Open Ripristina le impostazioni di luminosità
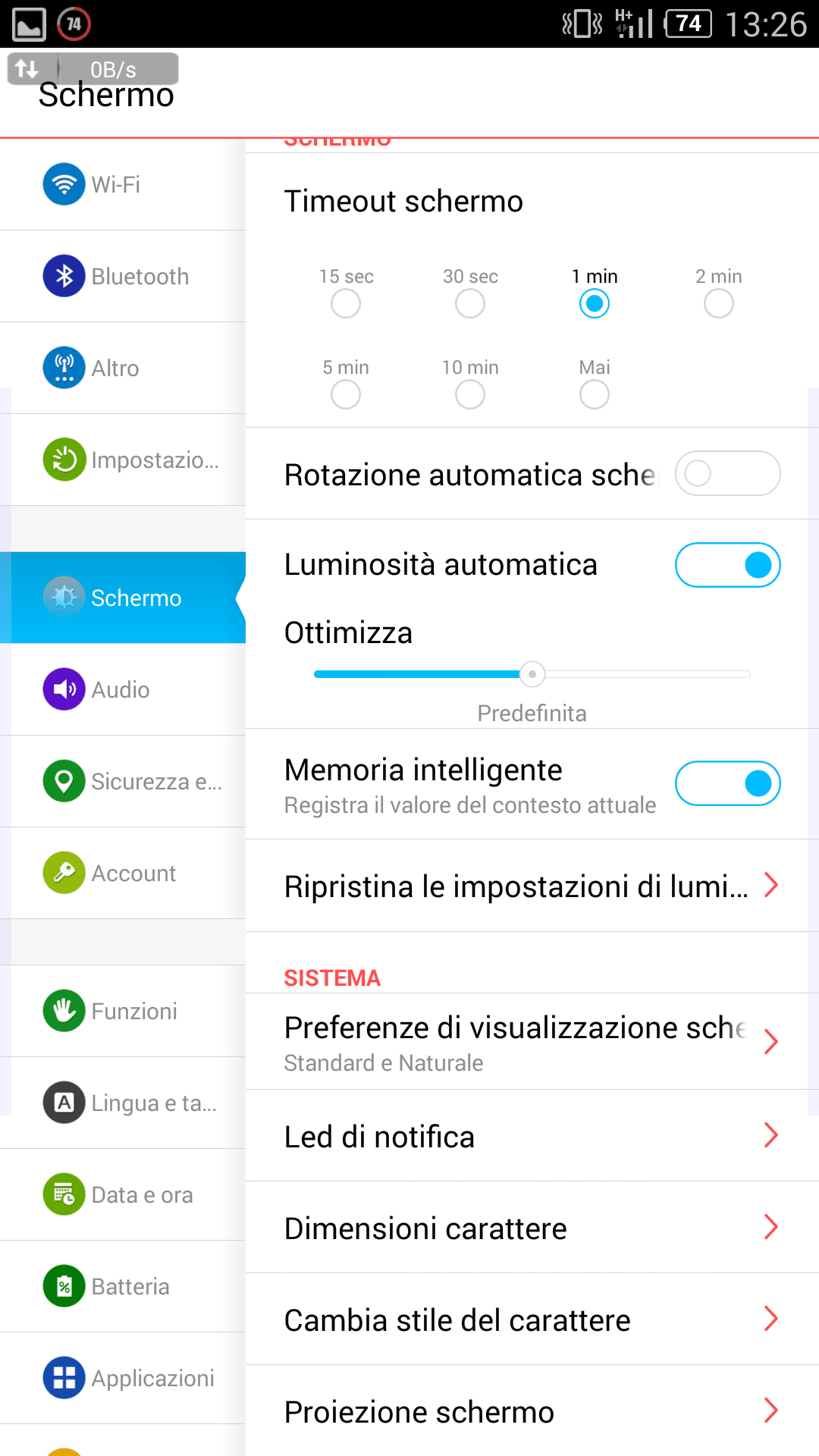This screenshot has width=819, height=1456. pos(531,886)
